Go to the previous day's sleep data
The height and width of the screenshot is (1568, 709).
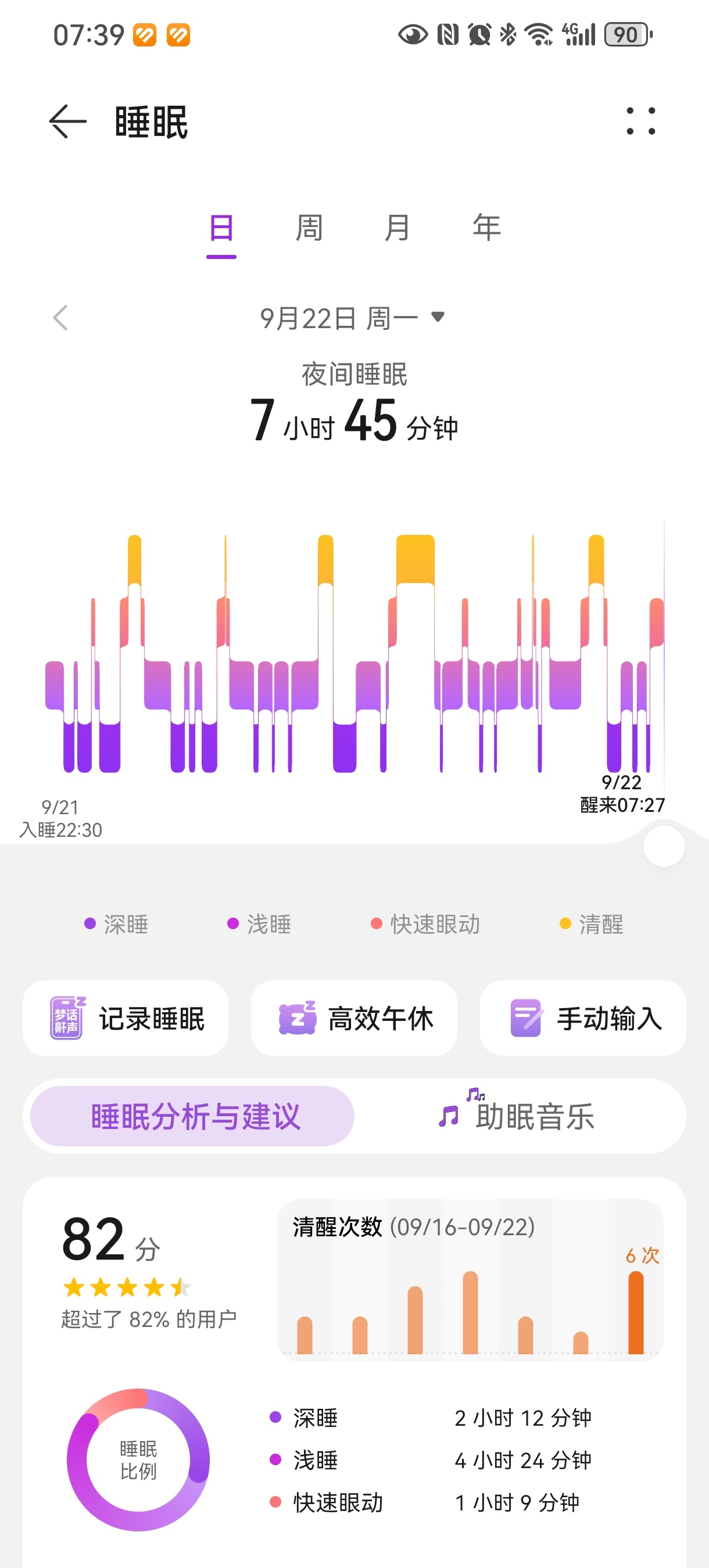point(60,318)
